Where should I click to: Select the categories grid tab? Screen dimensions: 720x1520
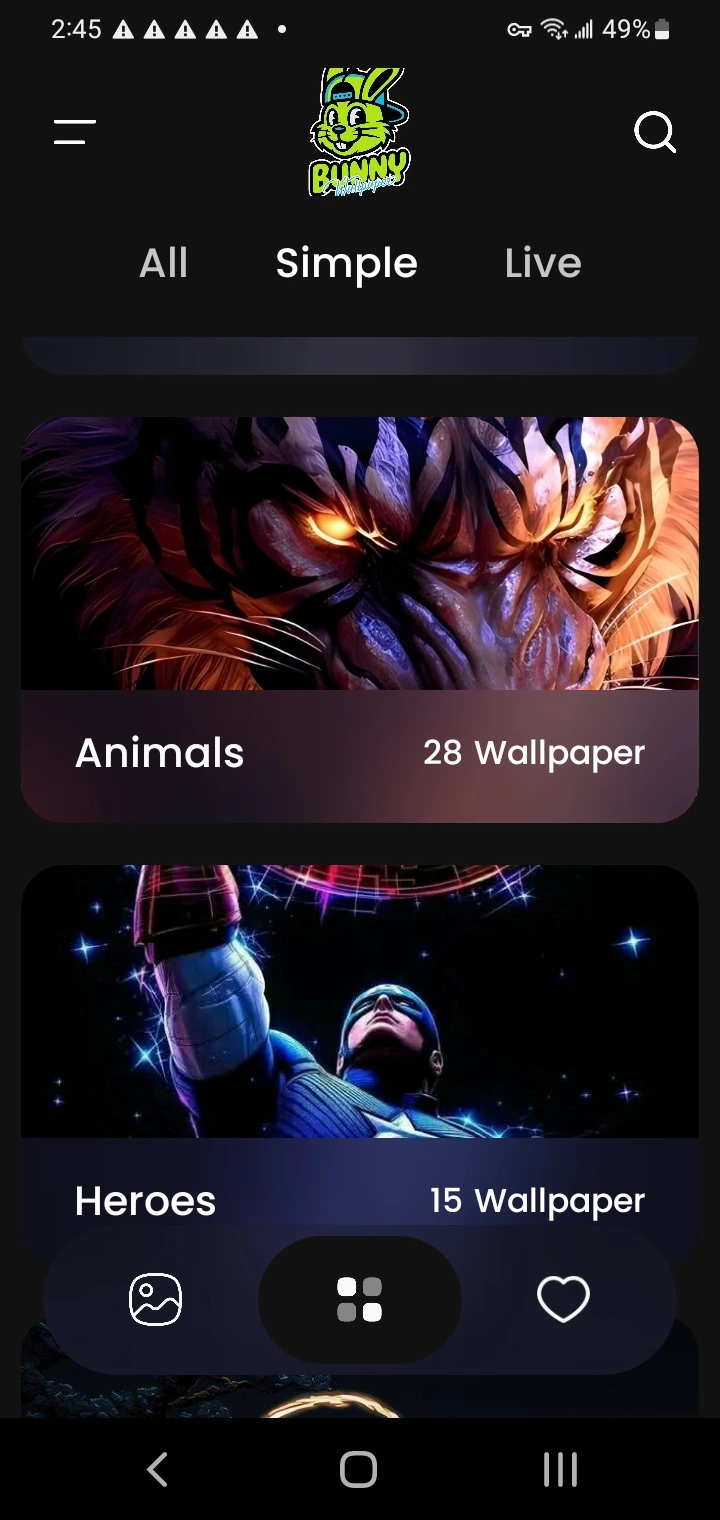360,1300
